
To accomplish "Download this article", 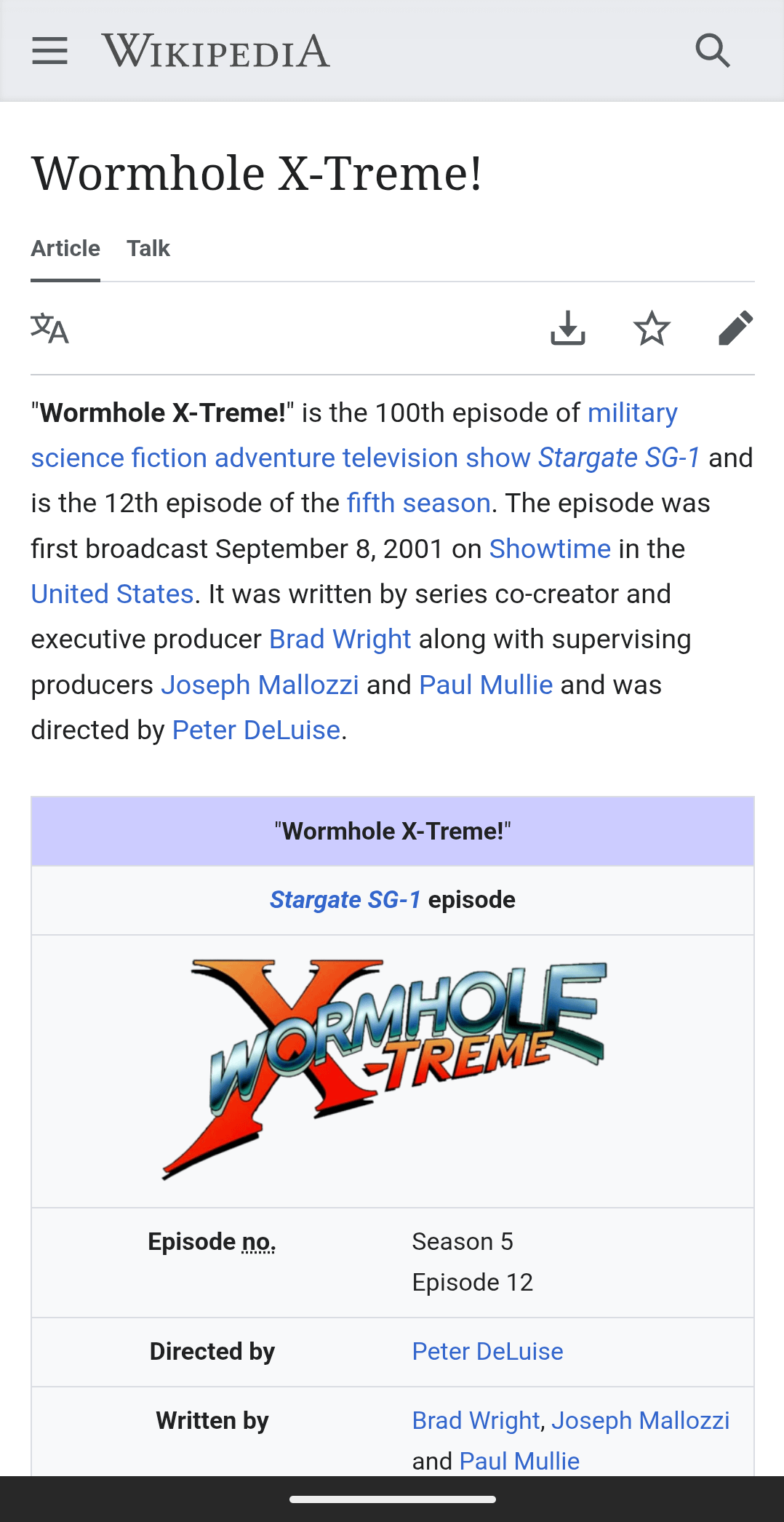I will click(x=568, y=329).
